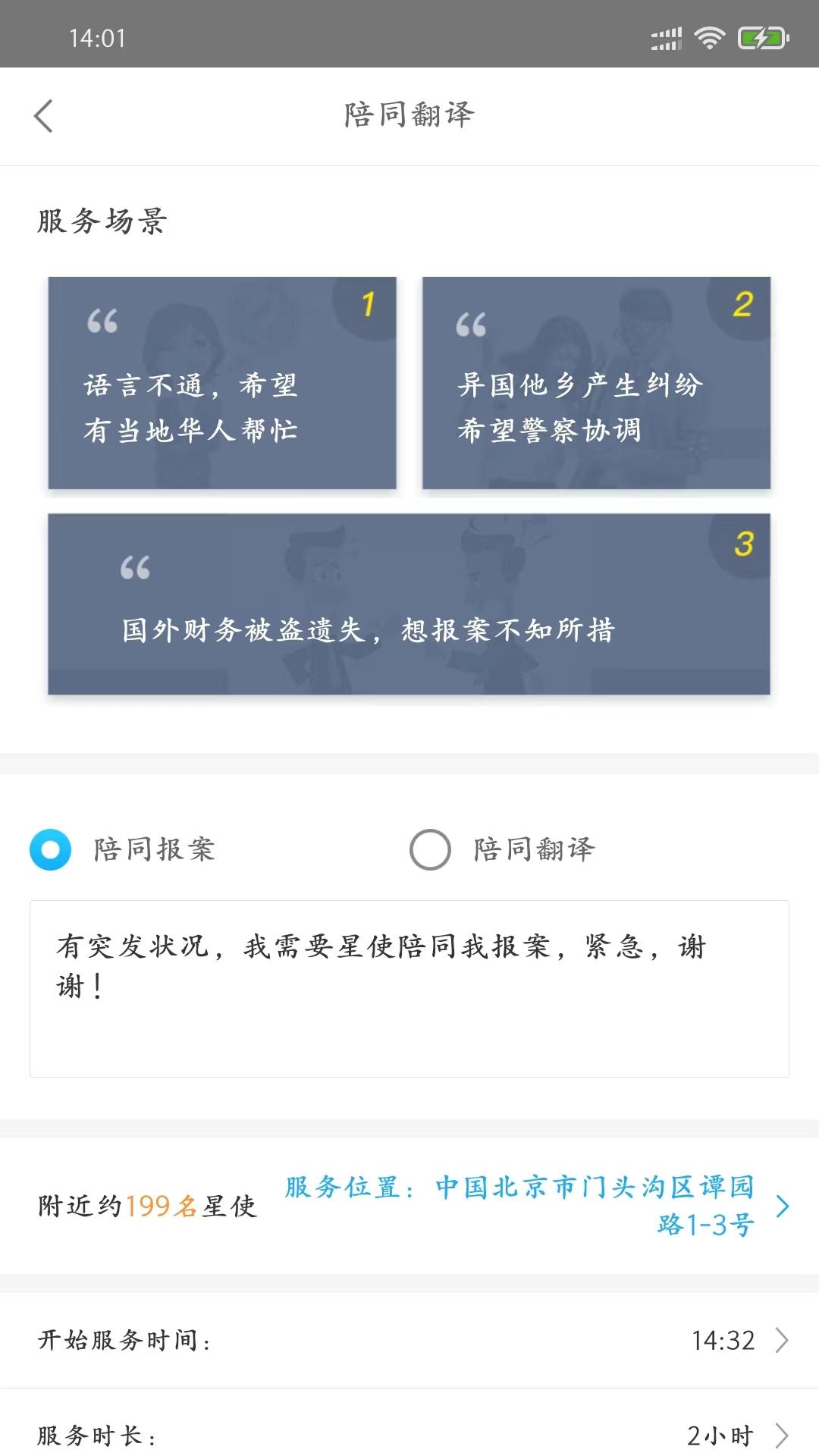Open the service location chevron
This screenshot has height=1456, width=819.
pyautogui.click(x=783, y=1204)
